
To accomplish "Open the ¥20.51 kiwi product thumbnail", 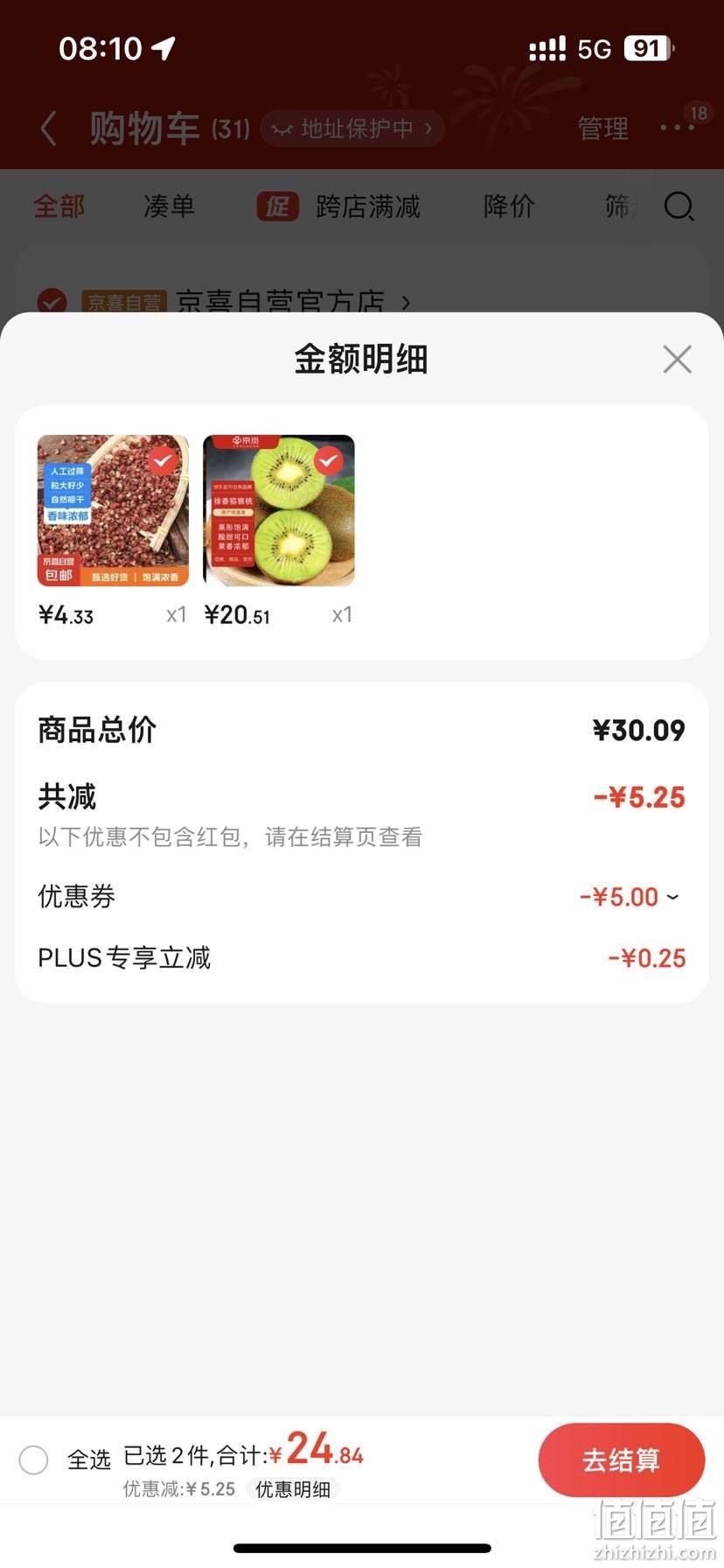I will coord(279,510).
